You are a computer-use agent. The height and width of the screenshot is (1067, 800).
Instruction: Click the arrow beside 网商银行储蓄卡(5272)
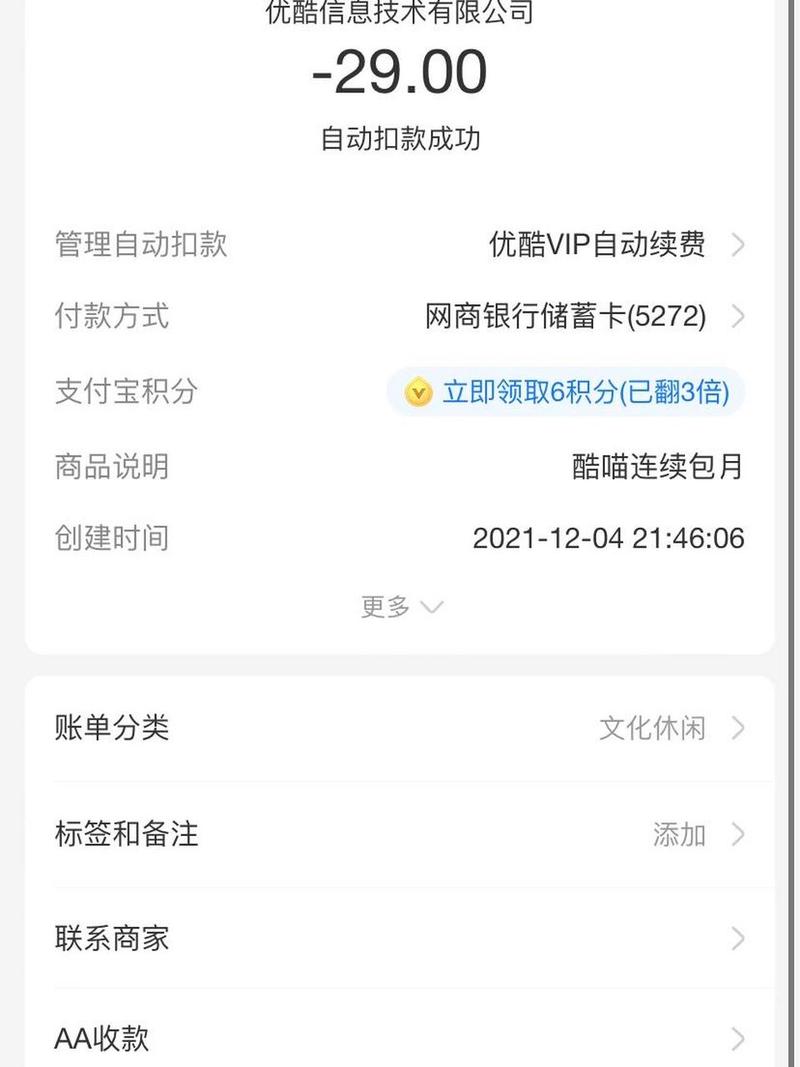[738, 317]
